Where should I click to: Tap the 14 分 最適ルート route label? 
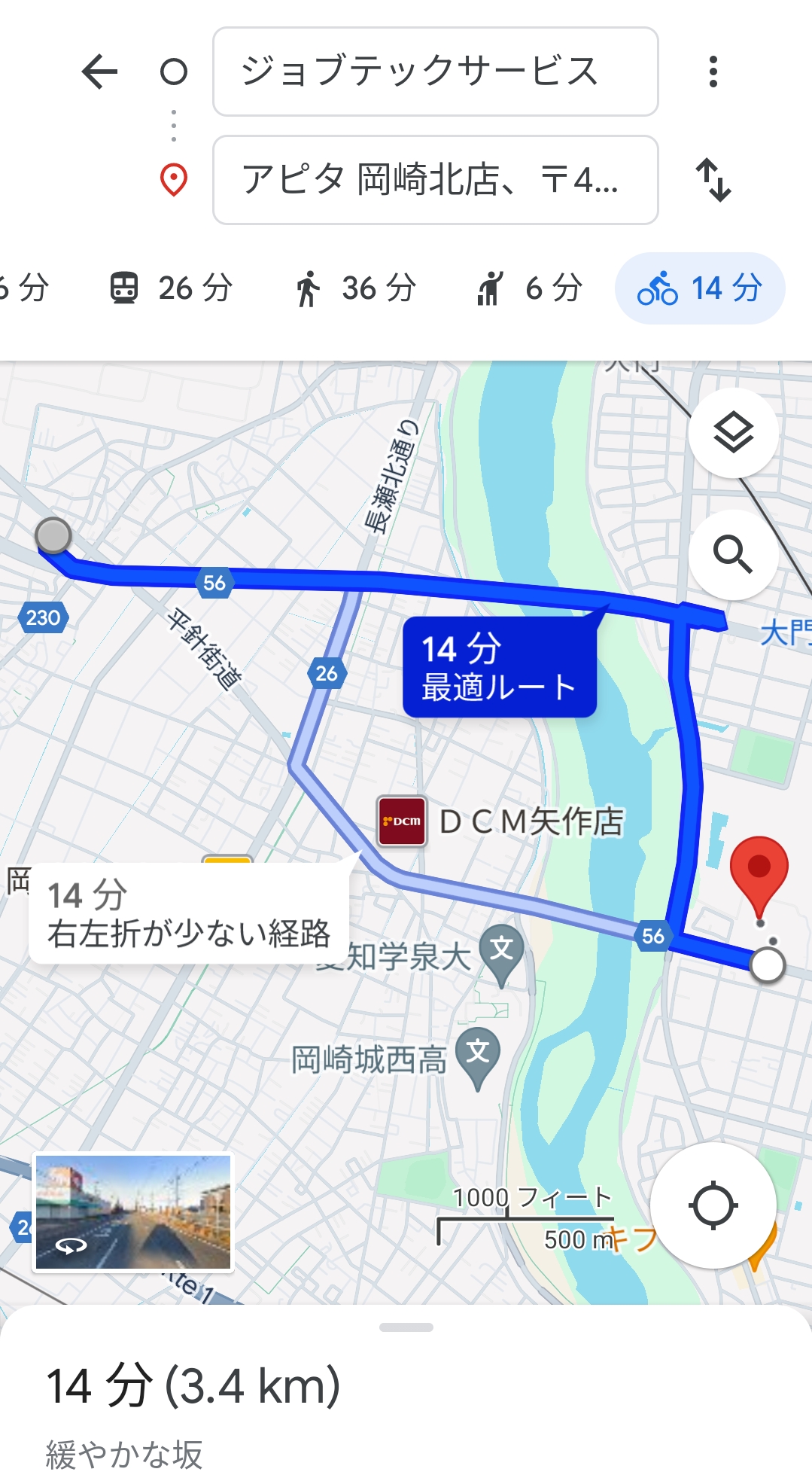pos(500,667)
